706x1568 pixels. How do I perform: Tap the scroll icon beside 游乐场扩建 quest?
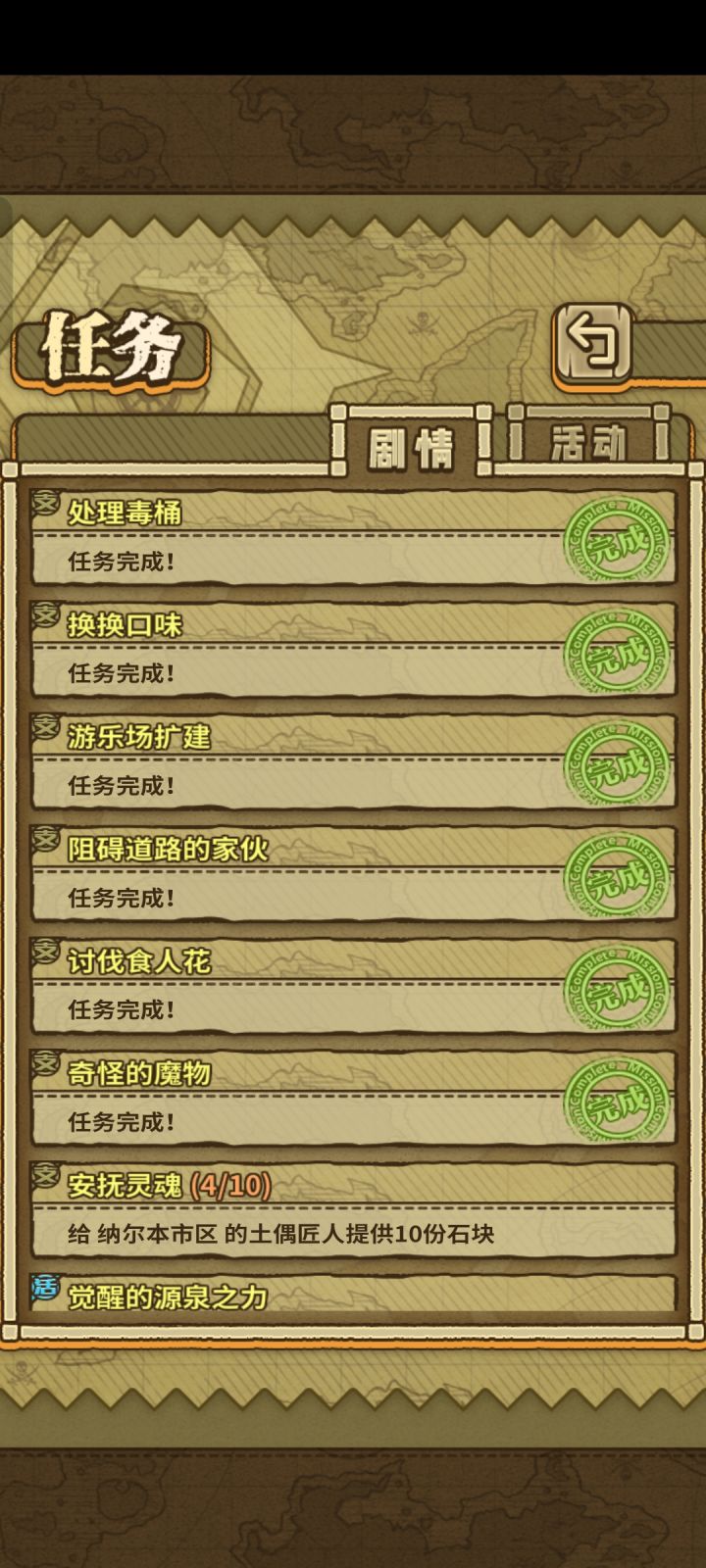[x=43, y=729]
